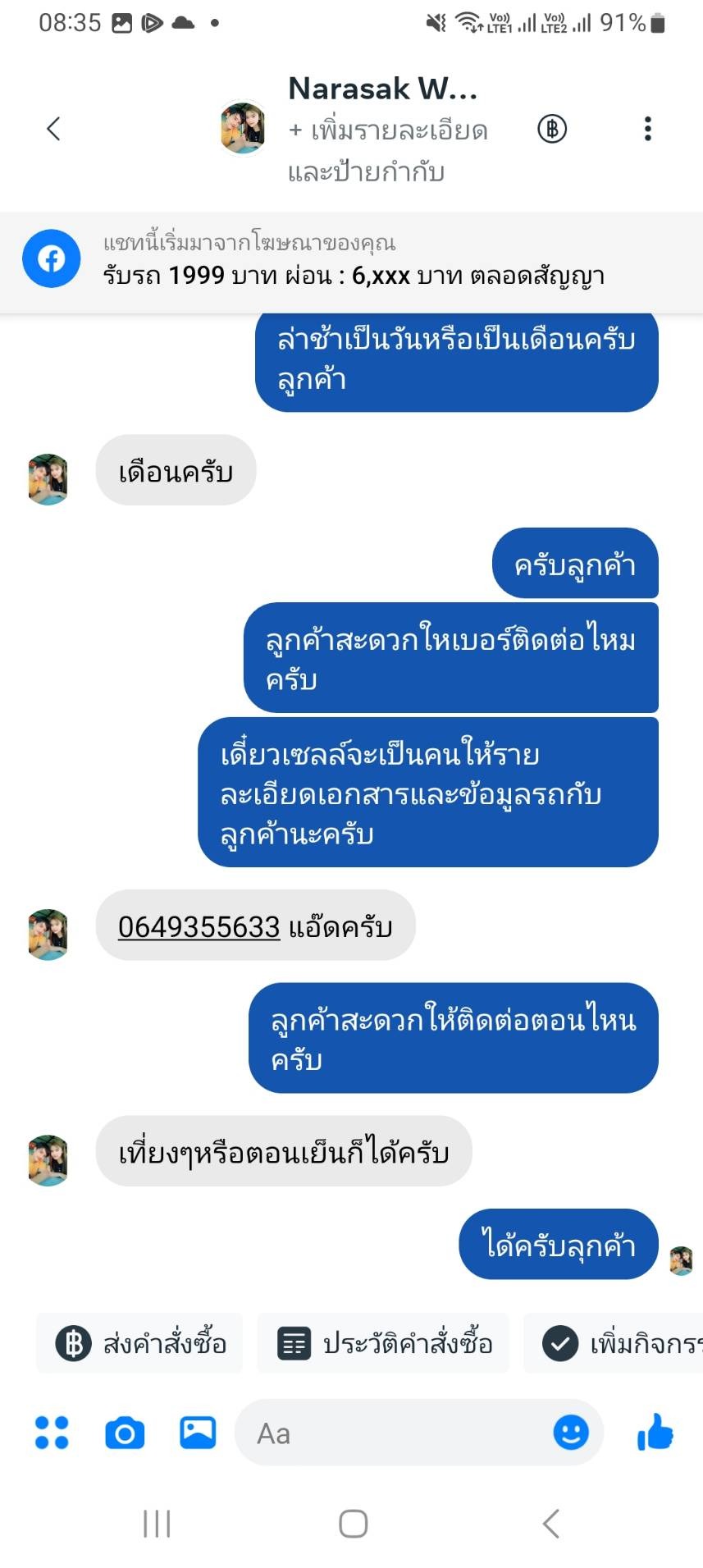
Task: Open the three-dot overflow menu
Action: pyautogui.click(x=647, y=129)
